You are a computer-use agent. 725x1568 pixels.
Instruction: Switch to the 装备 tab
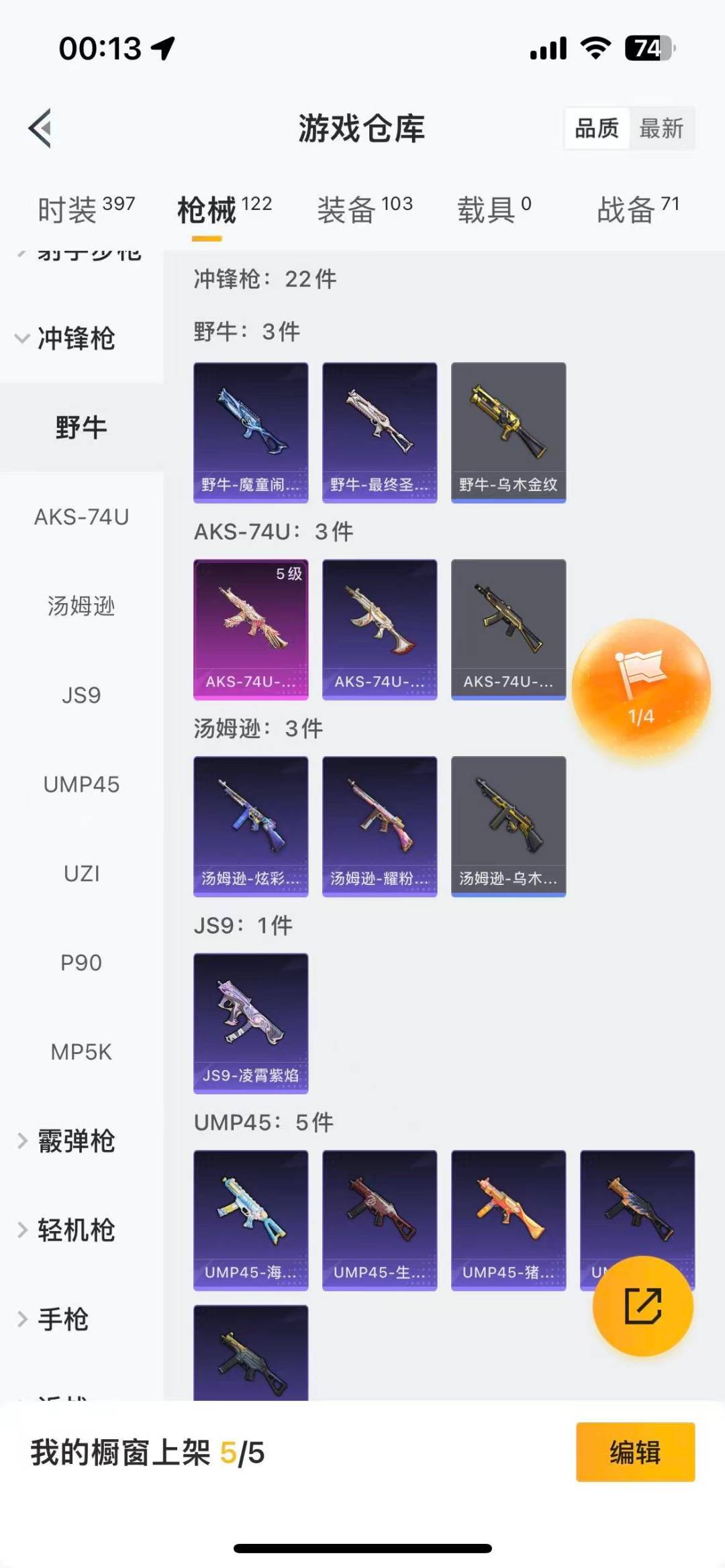365,209
